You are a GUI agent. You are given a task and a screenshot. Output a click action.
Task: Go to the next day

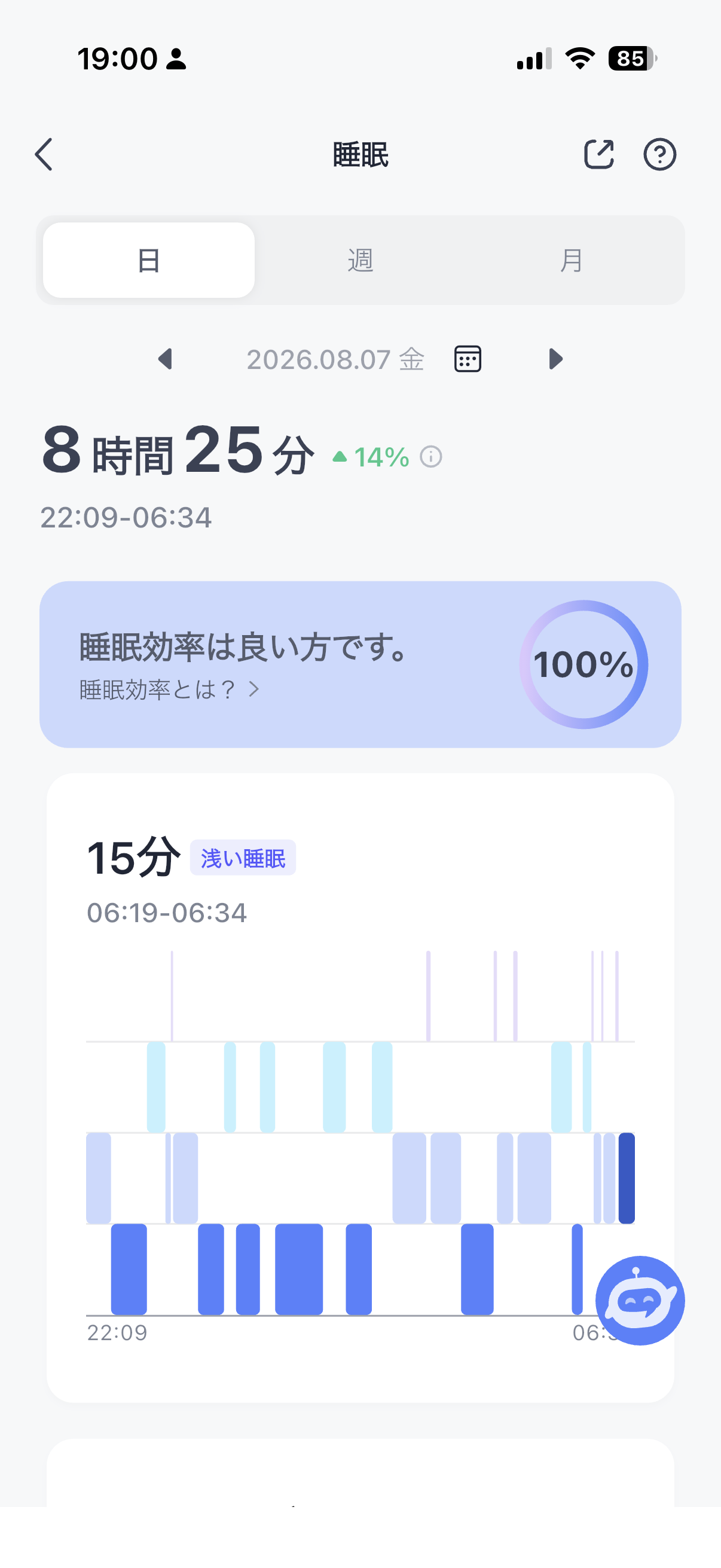point(555,359)
